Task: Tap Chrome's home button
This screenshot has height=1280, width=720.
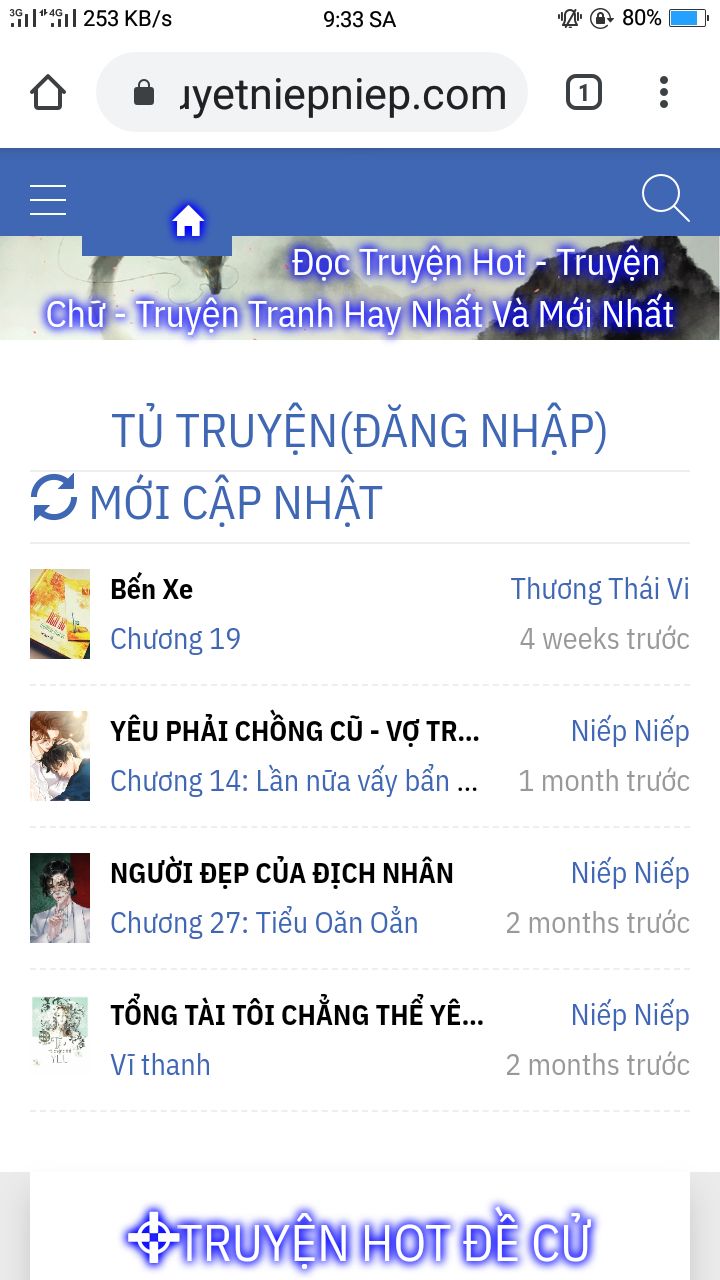Action: point(48,94)
